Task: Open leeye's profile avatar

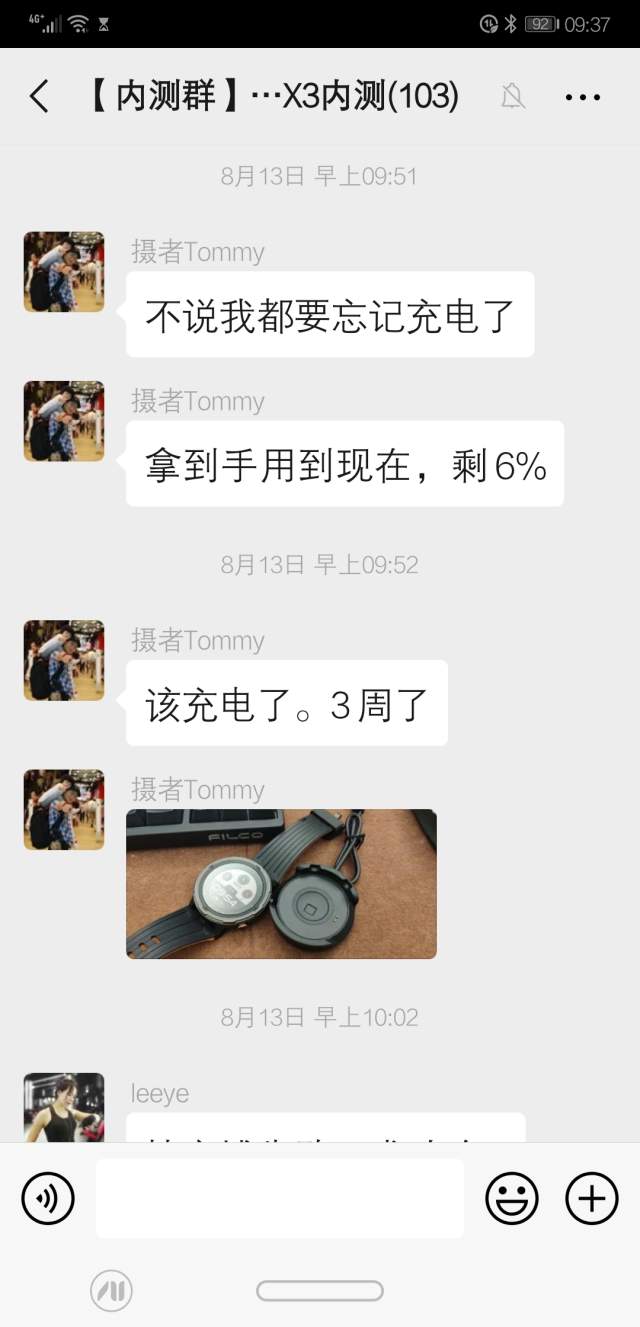Action: click(64, 1108)
